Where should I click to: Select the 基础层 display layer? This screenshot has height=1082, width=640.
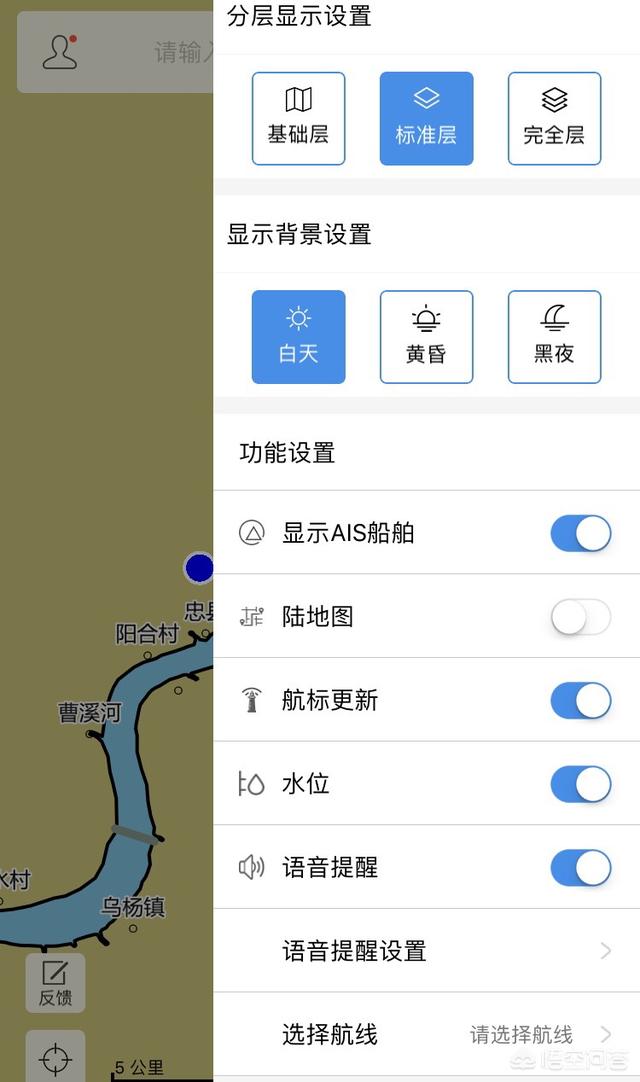[298, 119]
